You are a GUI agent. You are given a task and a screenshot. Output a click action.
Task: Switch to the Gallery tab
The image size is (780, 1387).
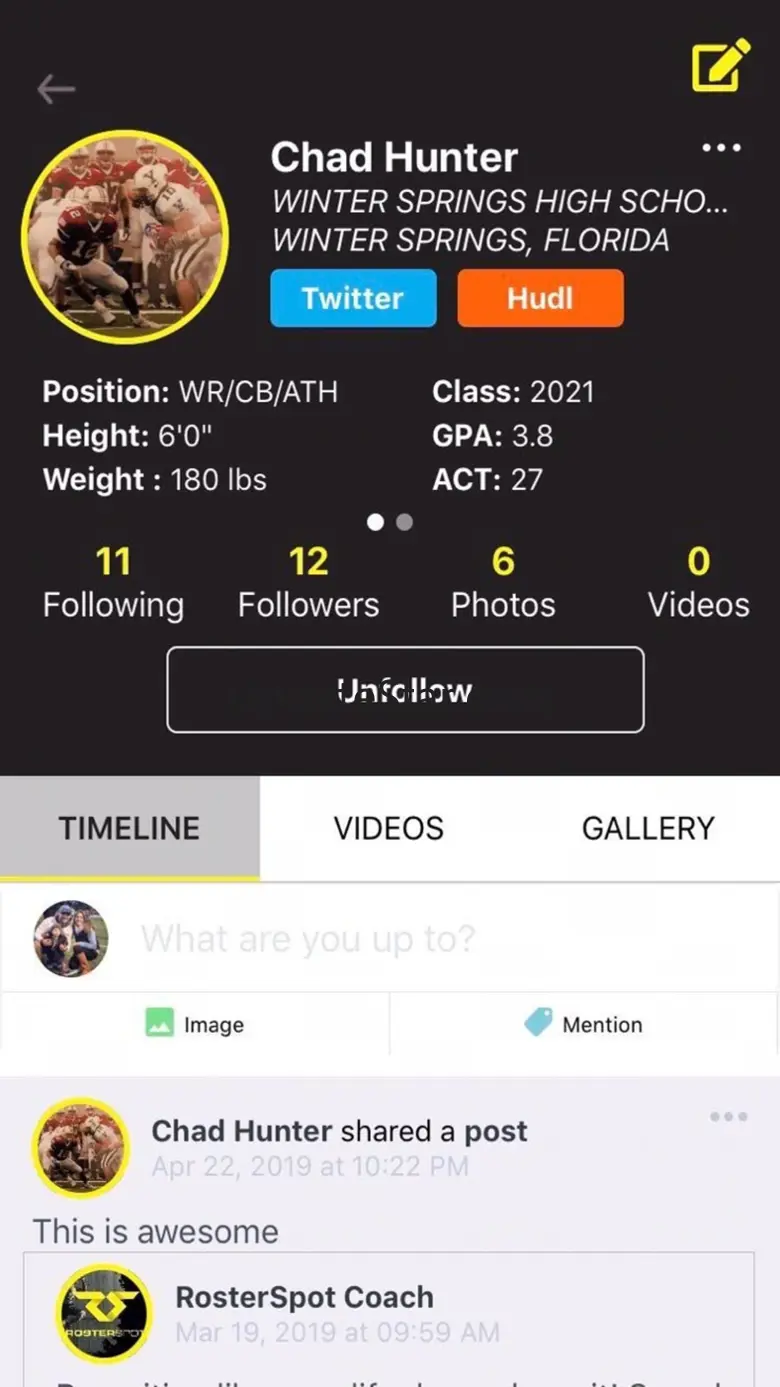click(x=648, y=828)
